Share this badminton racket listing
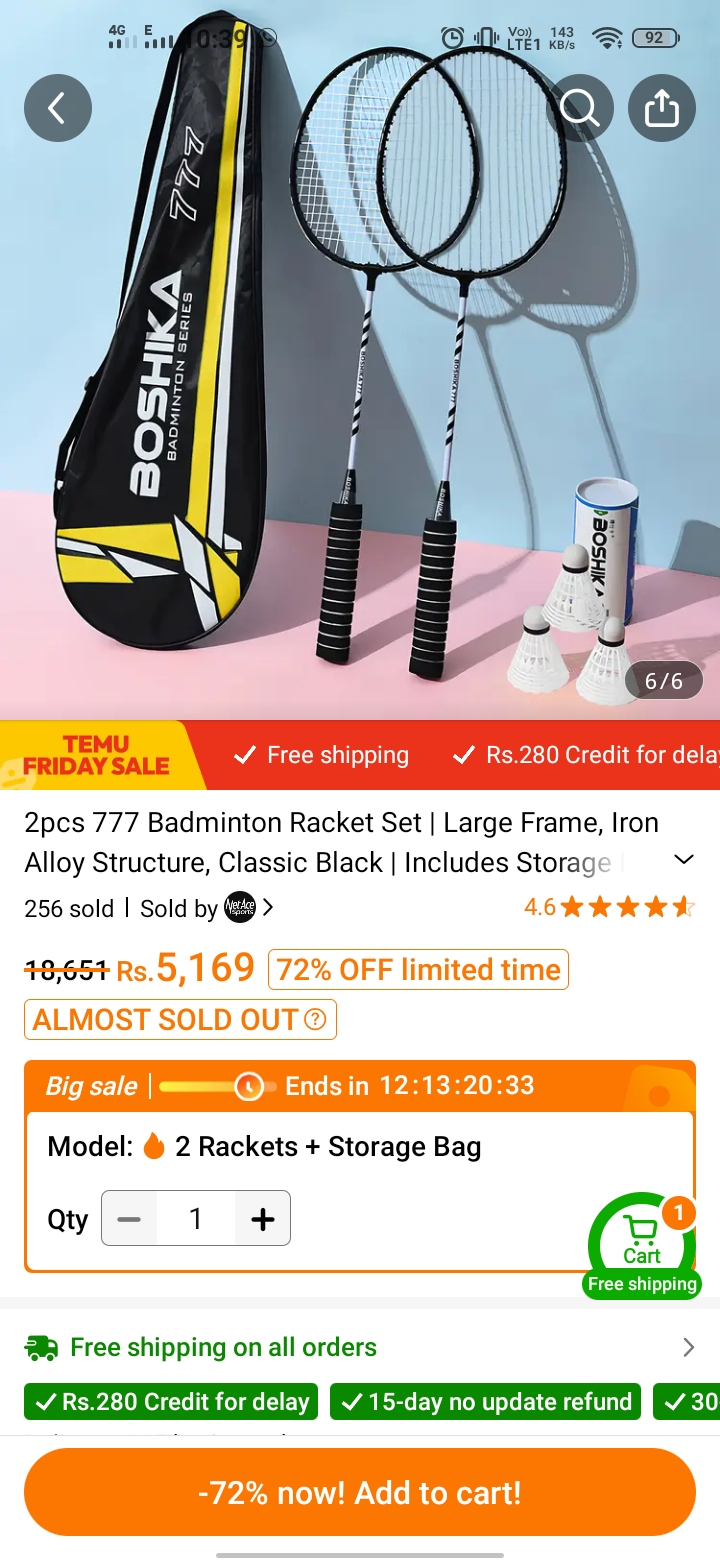 [x=662, y=108]
